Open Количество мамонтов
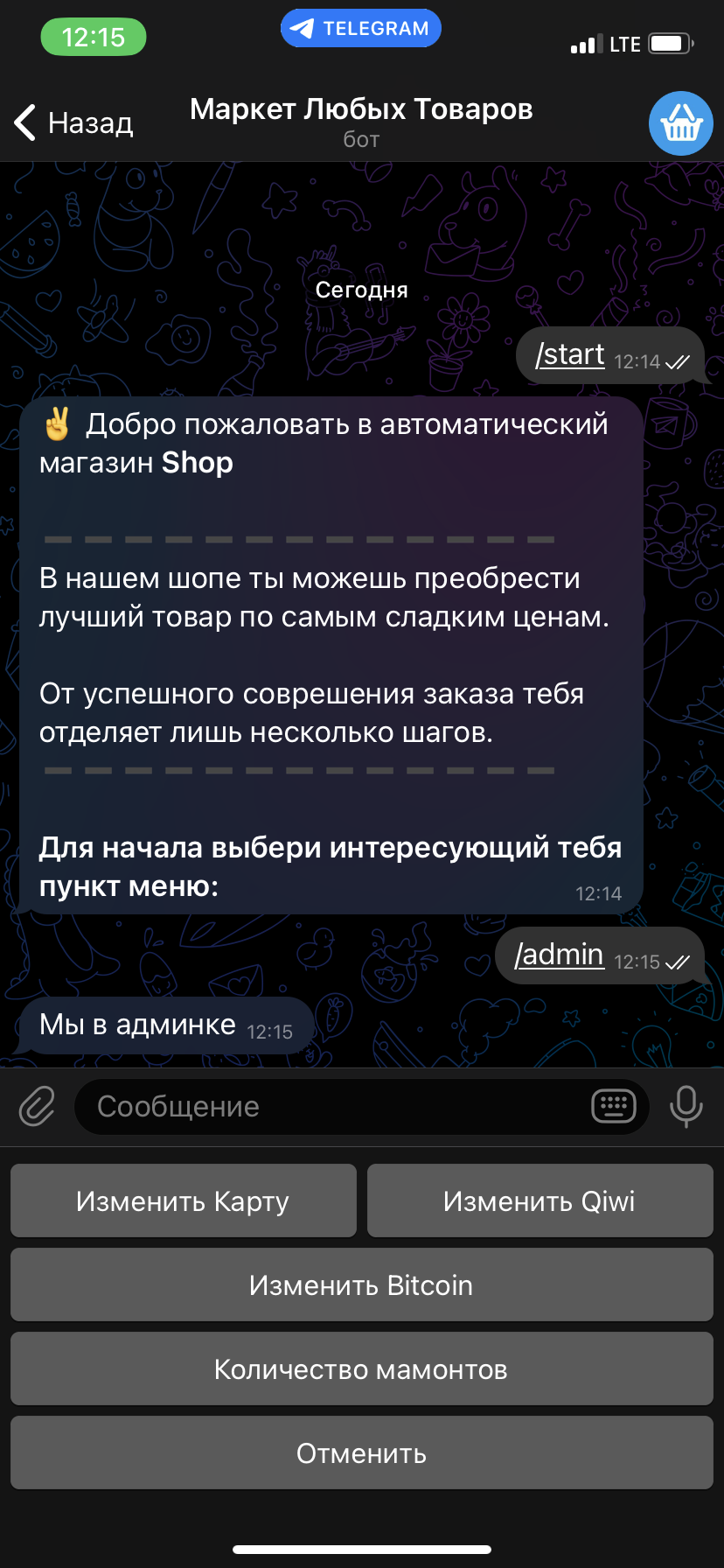The height and width of the screenshot is (1568, 724). tap(361, 1368)
